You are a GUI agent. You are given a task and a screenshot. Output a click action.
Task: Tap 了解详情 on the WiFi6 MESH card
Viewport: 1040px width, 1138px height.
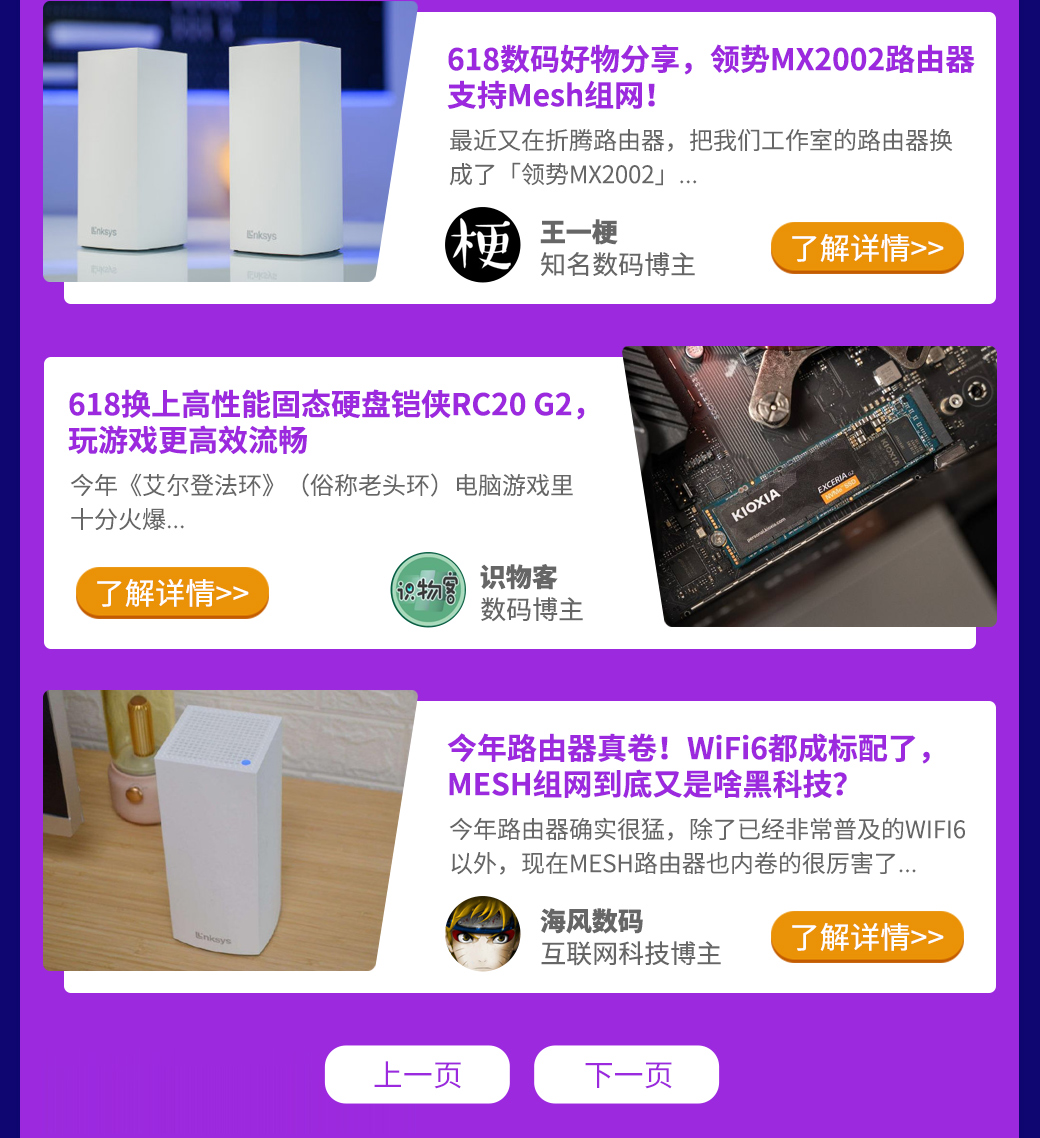pyautogui.click(x=867, y=937)
